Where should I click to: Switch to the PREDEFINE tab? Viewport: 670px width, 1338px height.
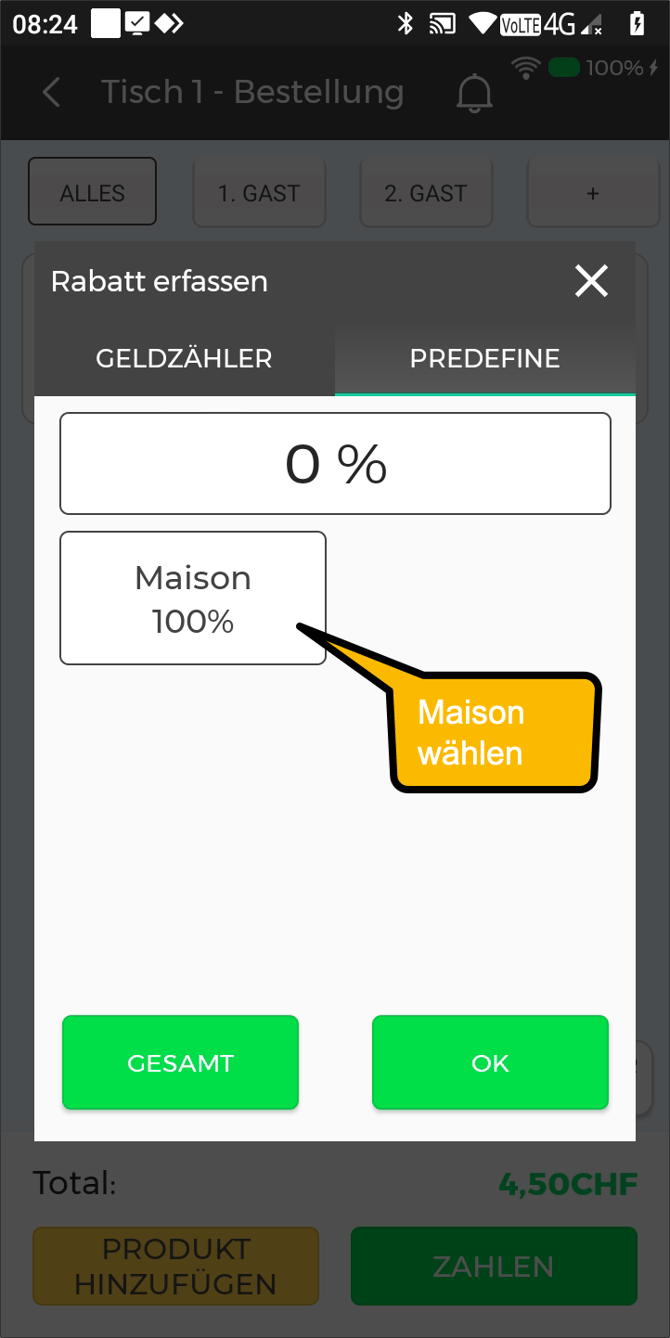[x=485, y=359]
